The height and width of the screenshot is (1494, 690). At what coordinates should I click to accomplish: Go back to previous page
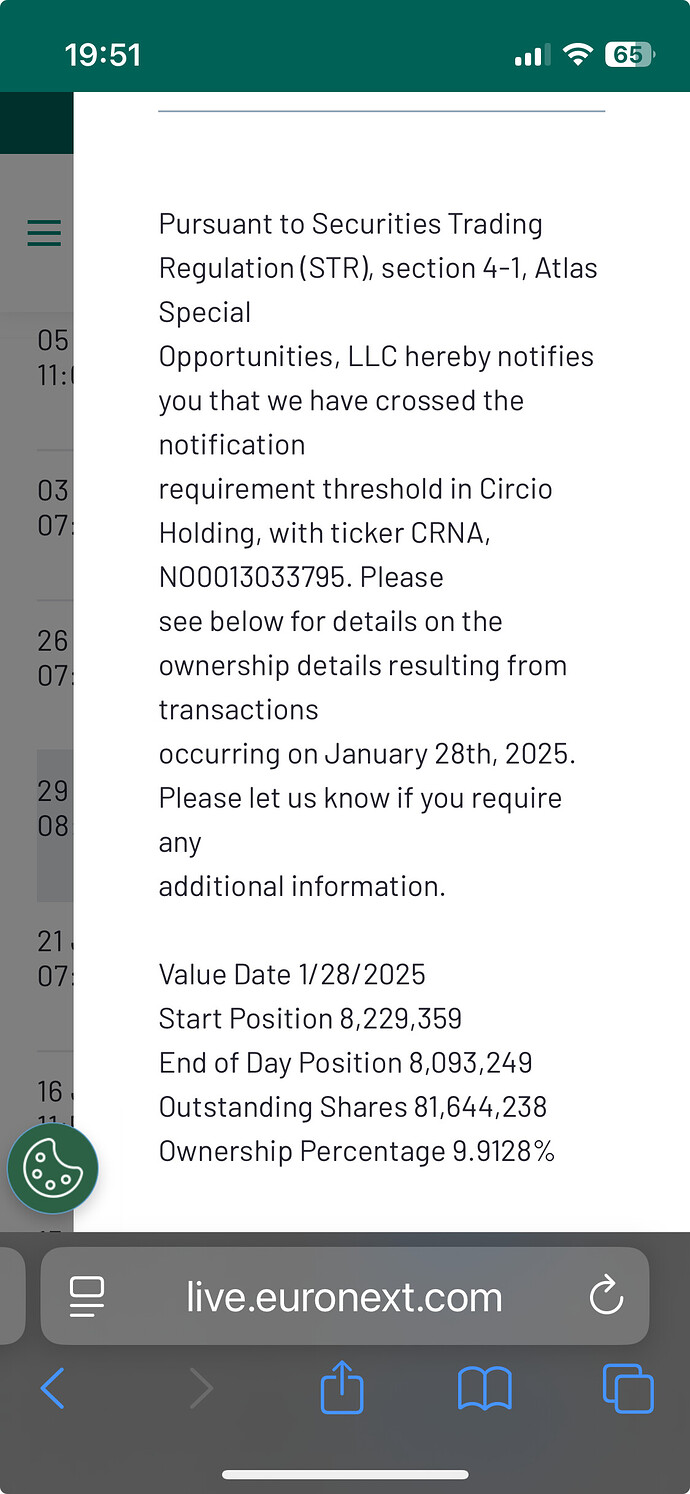coord(52,1389)
